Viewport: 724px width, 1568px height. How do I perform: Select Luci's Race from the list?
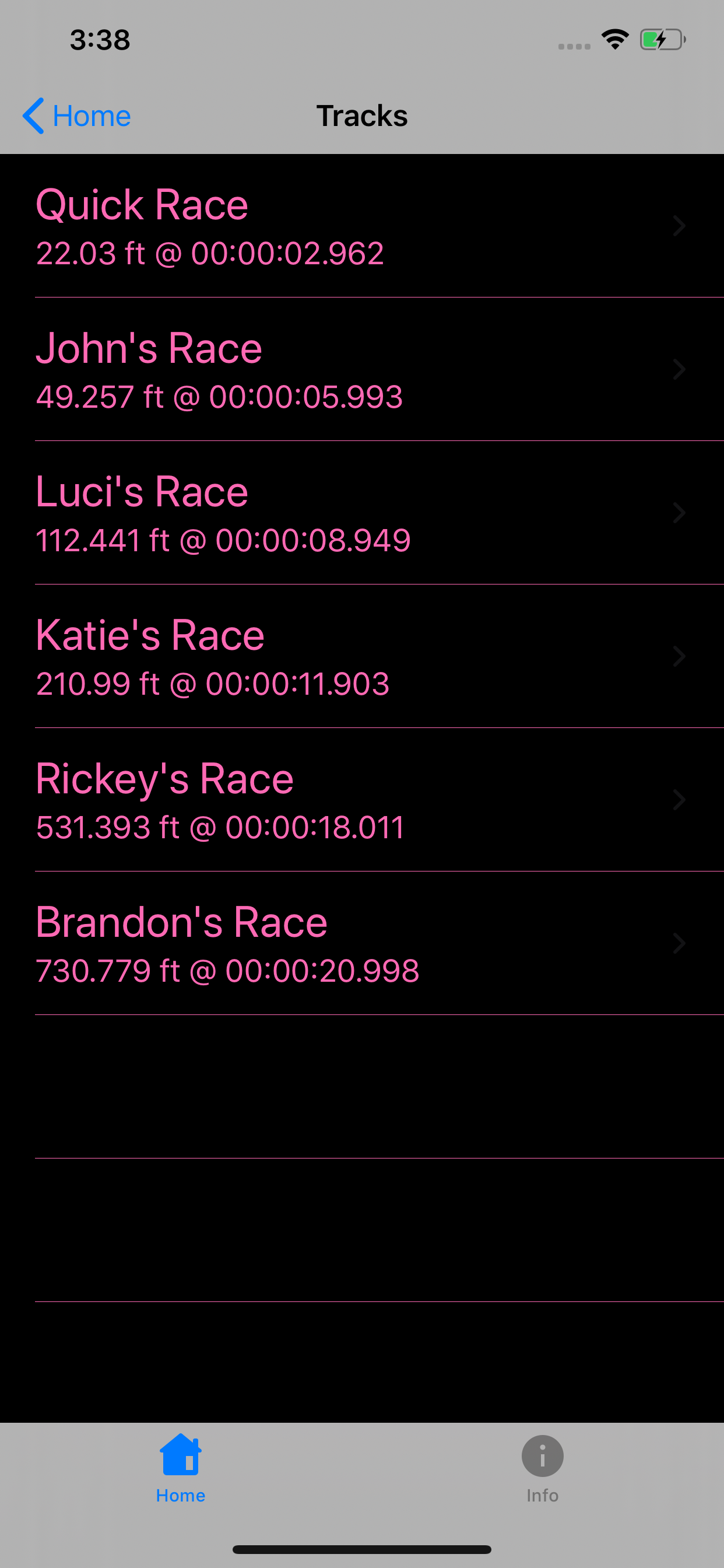click(x=362, y=513)
